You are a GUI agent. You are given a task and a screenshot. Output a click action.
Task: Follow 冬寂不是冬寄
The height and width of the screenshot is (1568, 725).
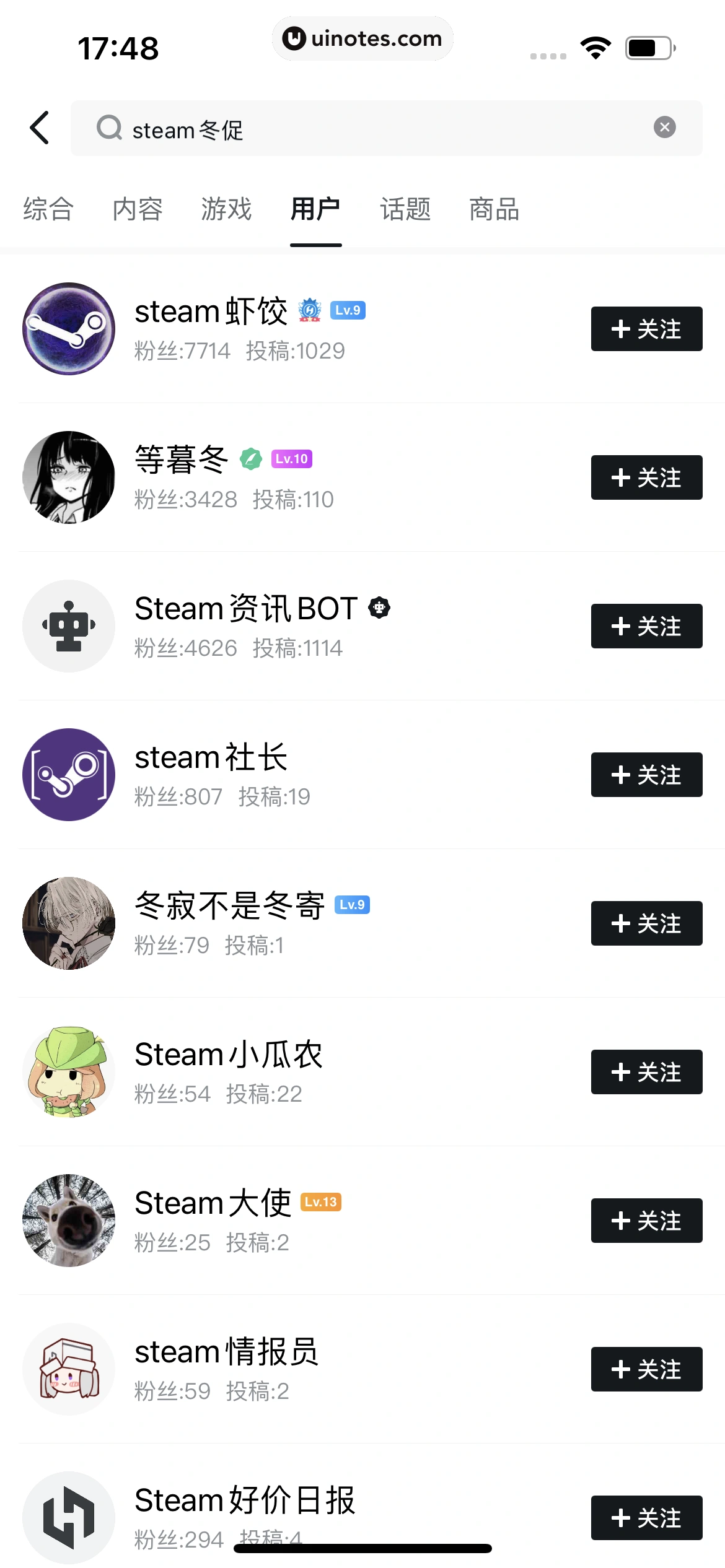[646, 923]
